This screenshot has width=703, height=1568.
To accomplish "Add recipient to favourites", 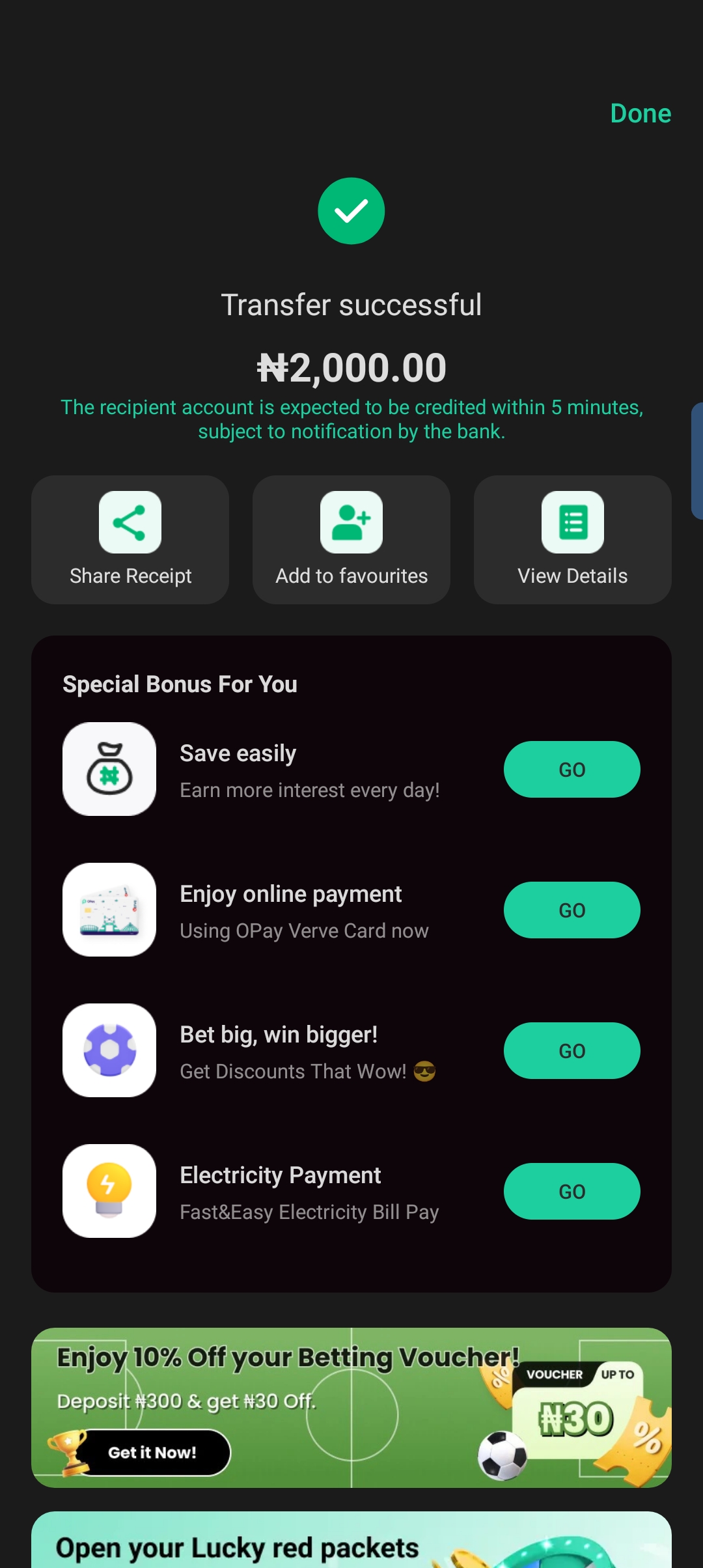I will pyautogui.click(x=351, y=539).
